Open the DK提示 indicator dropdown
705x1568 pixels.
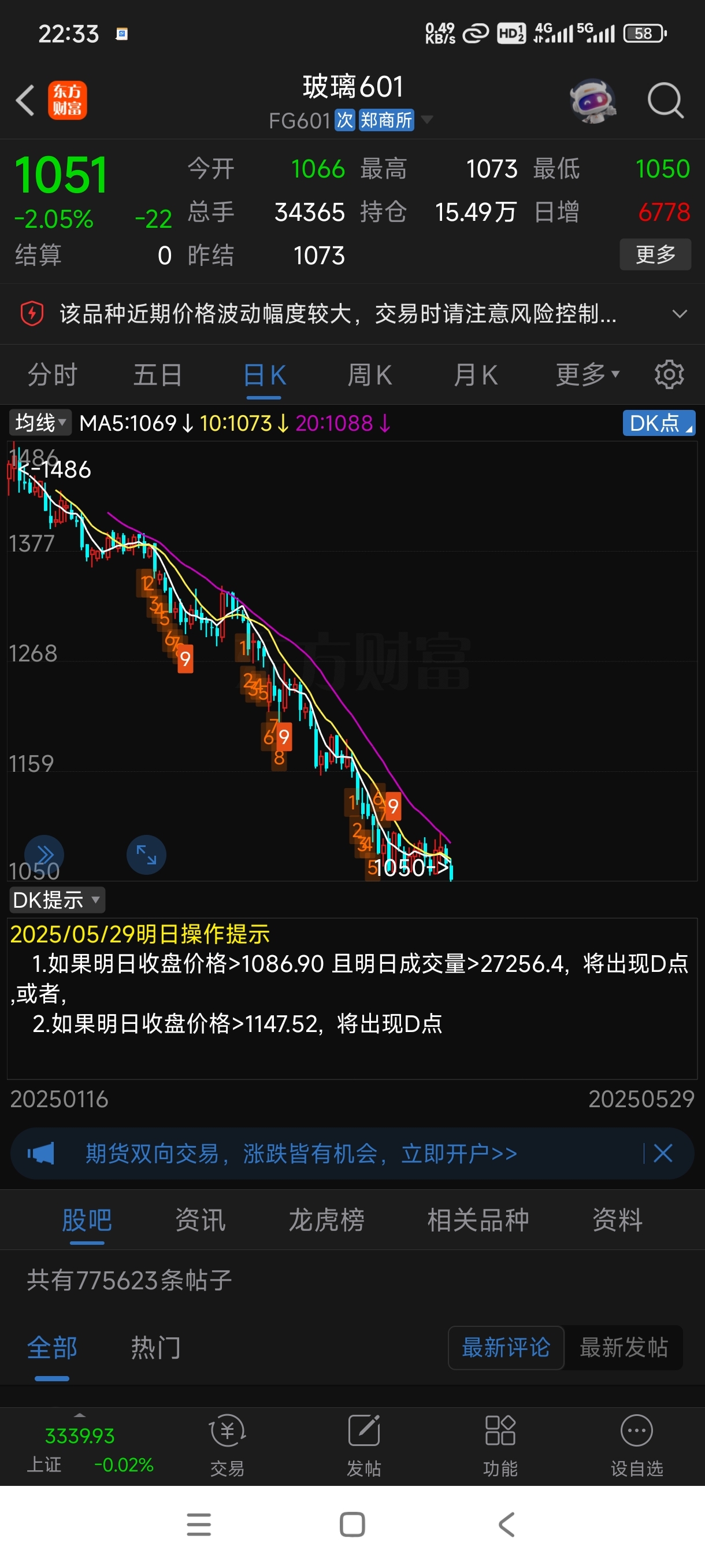tap(57, 900)
